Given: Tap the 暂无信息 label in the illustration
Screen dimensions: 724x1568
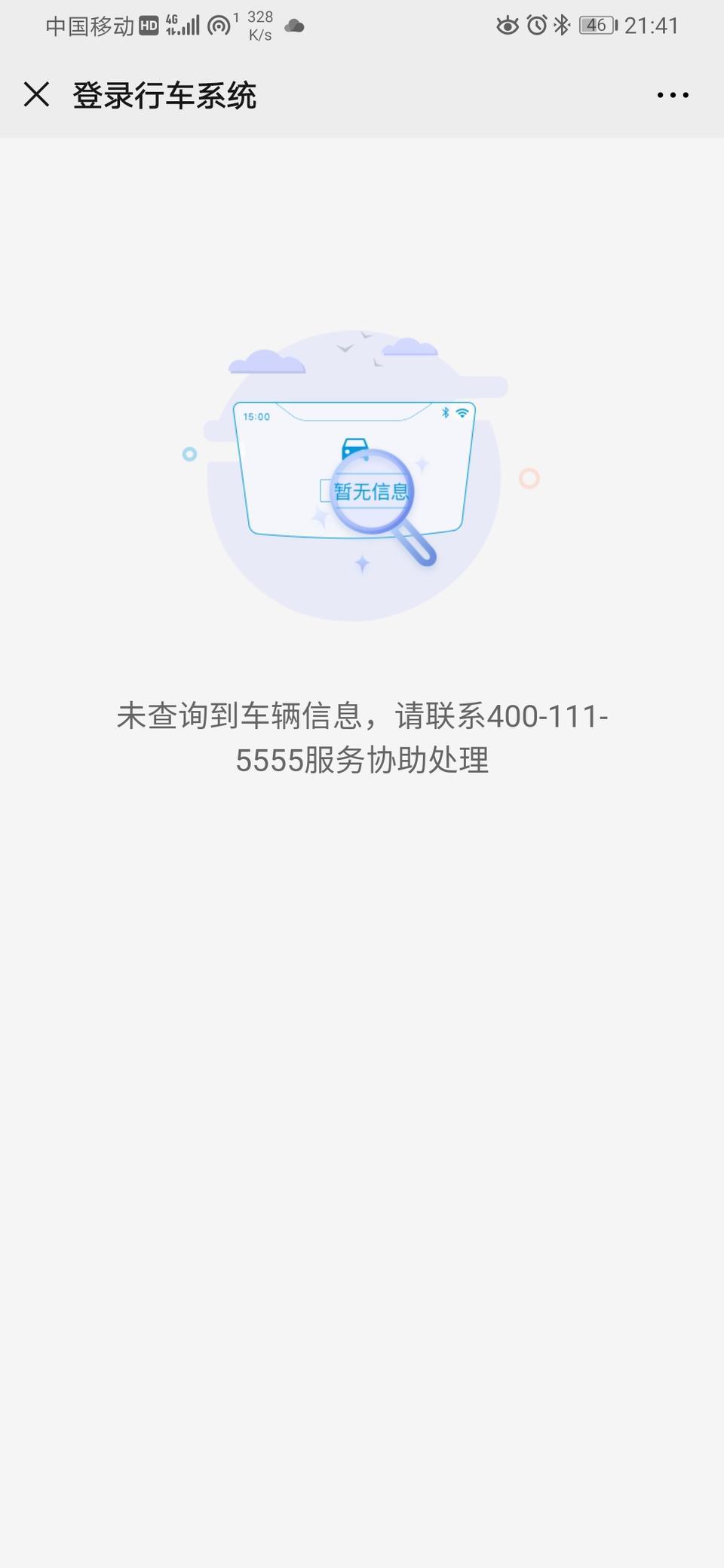Looking at the screenshot, I should coord(373,488).
